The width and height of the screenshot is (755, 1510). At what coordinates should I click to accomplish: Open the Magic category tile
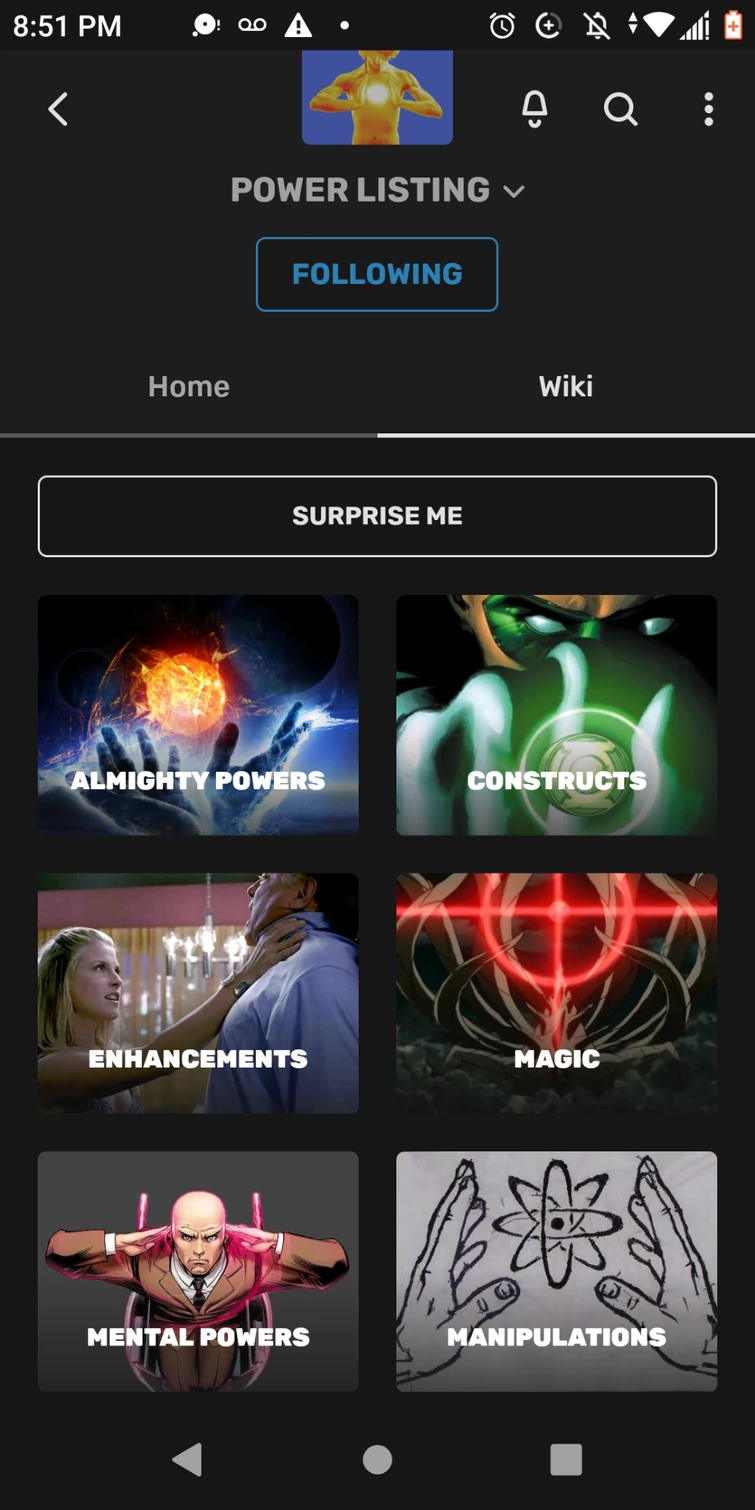click(556, 993)
